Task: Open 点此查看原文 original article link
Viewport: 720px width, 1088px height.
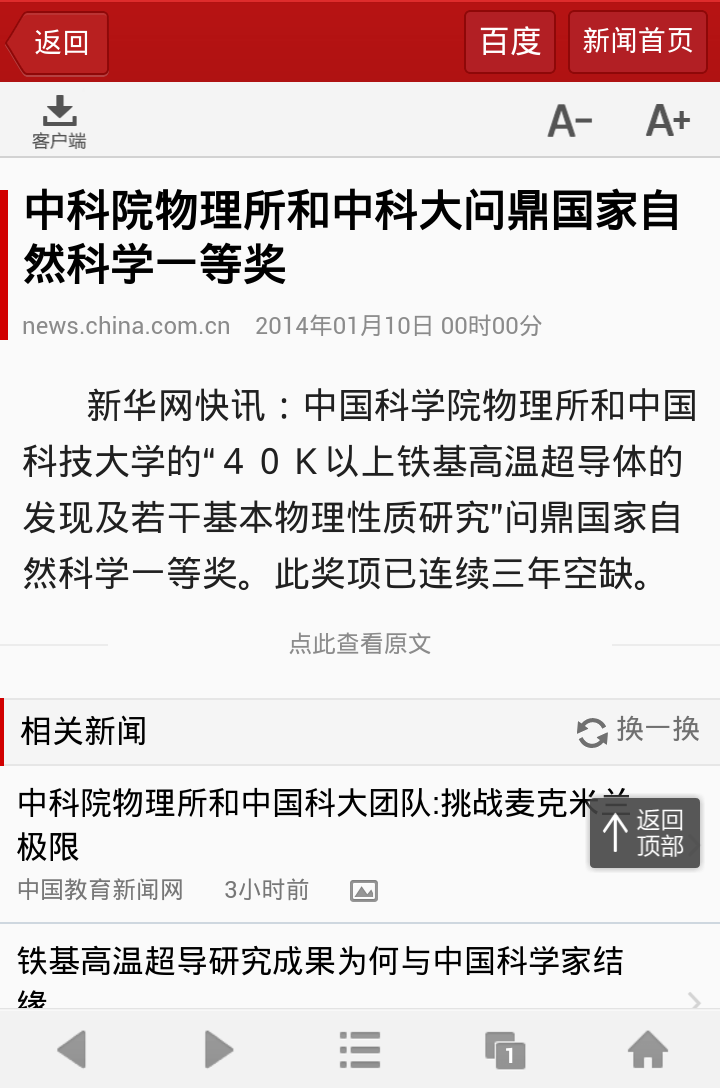Action: tap(360, 644)
